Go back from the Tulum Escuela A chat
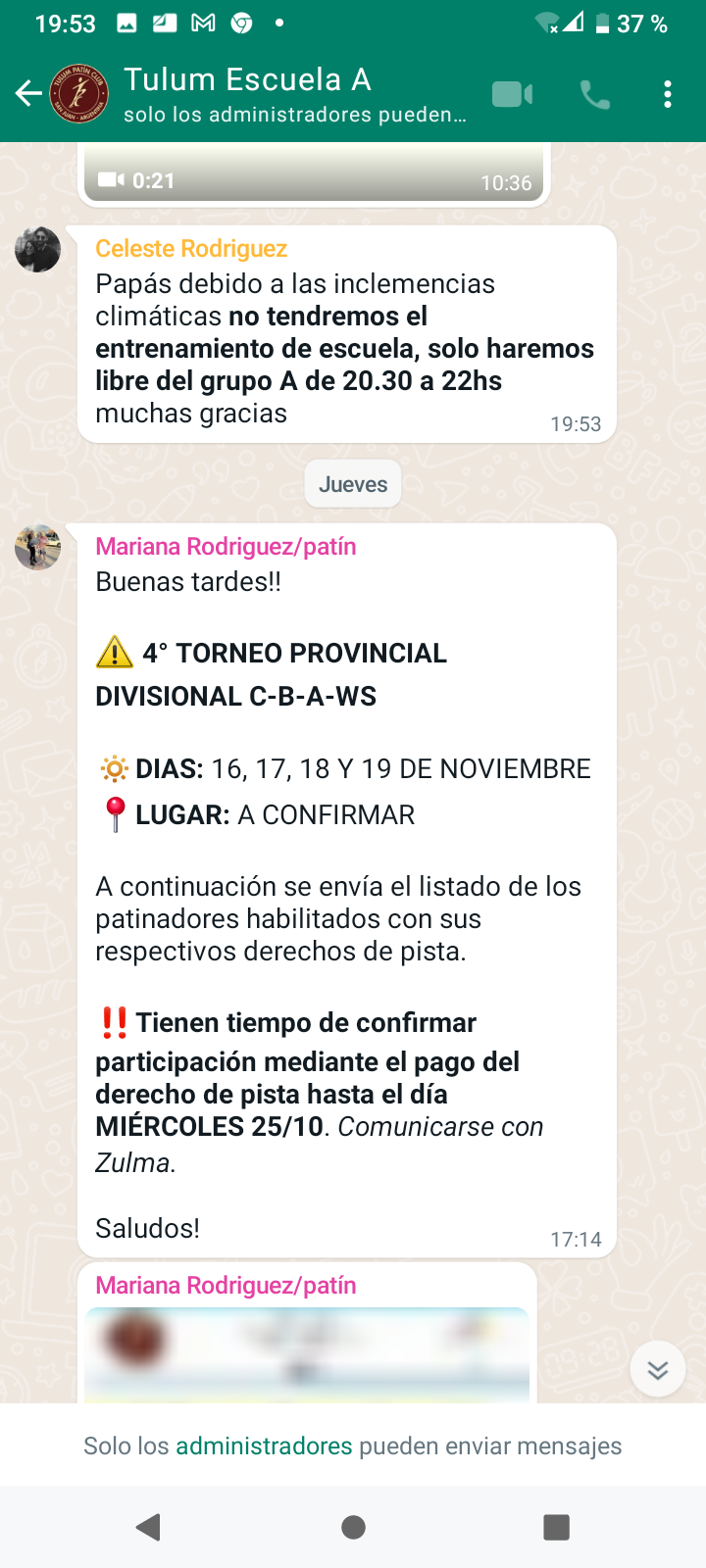The width and height of the screenshot is (706, 1568). pyautogui.click(x=29, y=94)
